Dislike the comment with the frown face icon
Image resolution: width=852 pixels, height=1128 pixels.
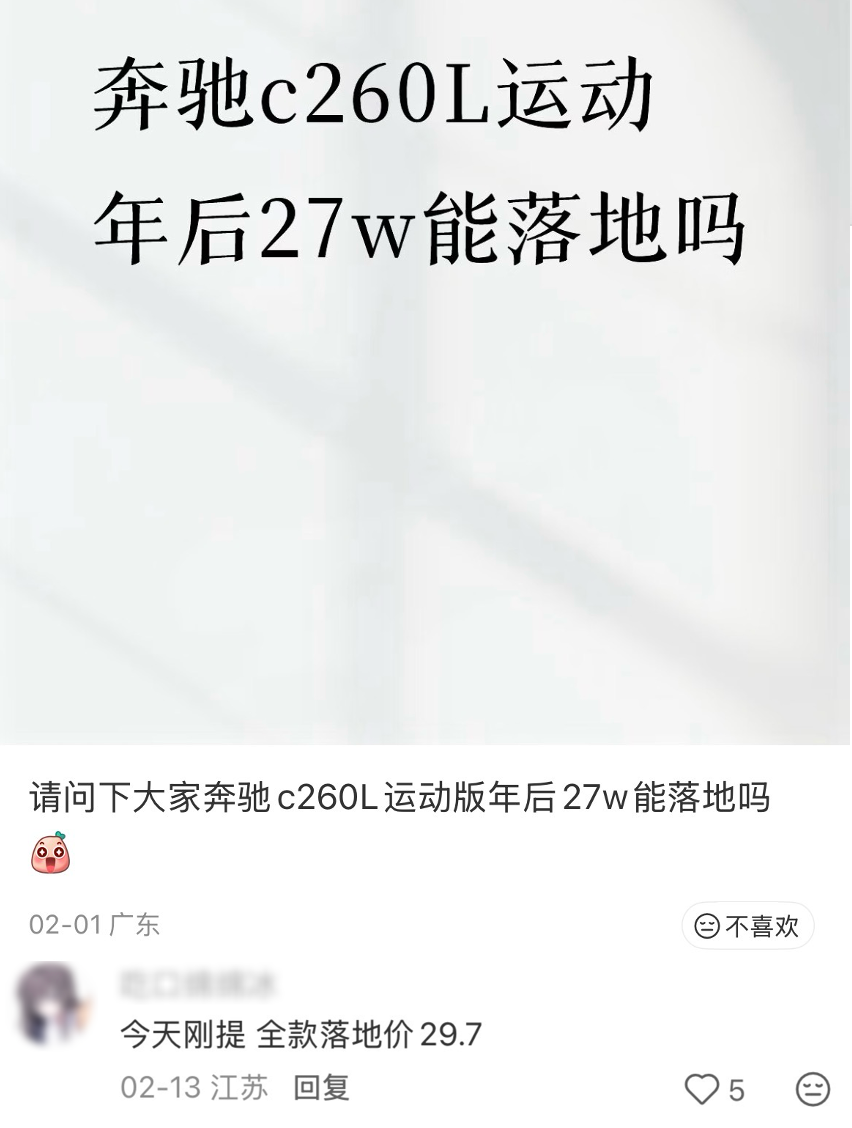point(812,1089)
